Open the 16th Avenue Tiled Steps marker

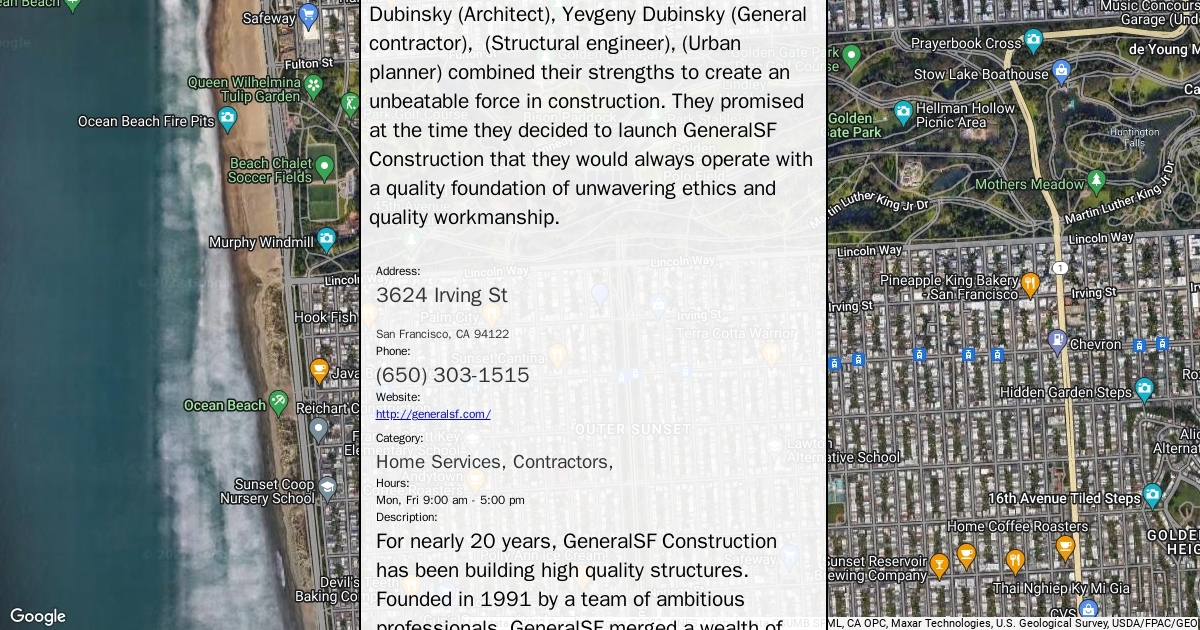tap(1153, 496)
